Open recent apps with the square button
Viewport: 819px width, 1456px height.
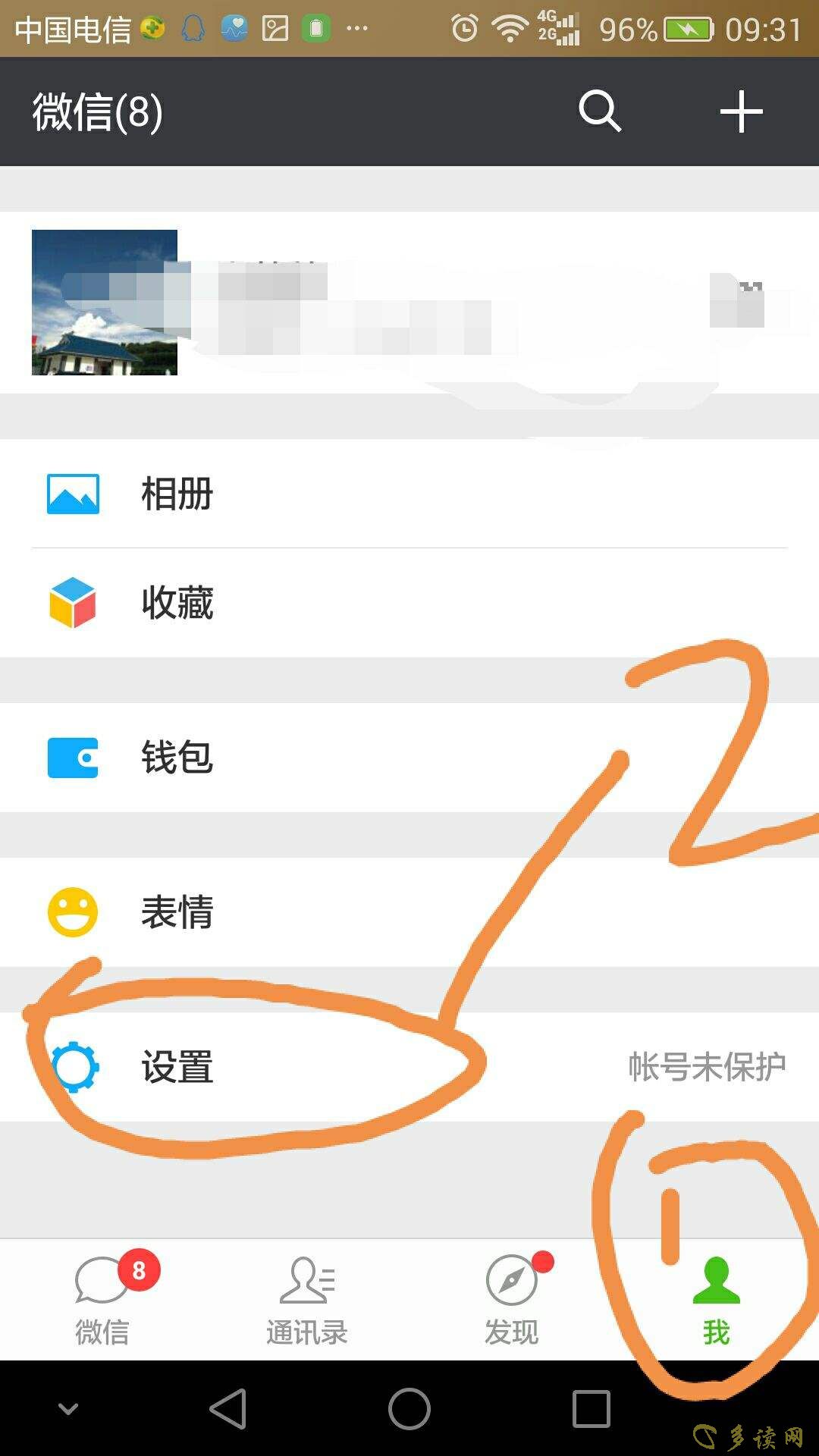[591, 1409]
